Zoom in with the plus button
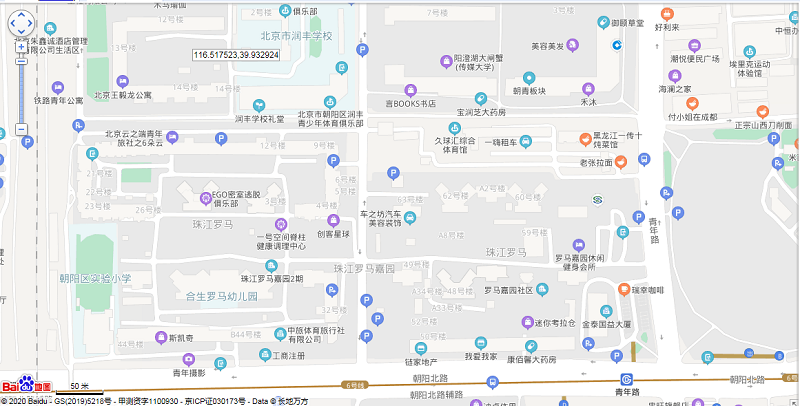Image resolution: width=800 pixels, height=406 pixels. point(21,46)
